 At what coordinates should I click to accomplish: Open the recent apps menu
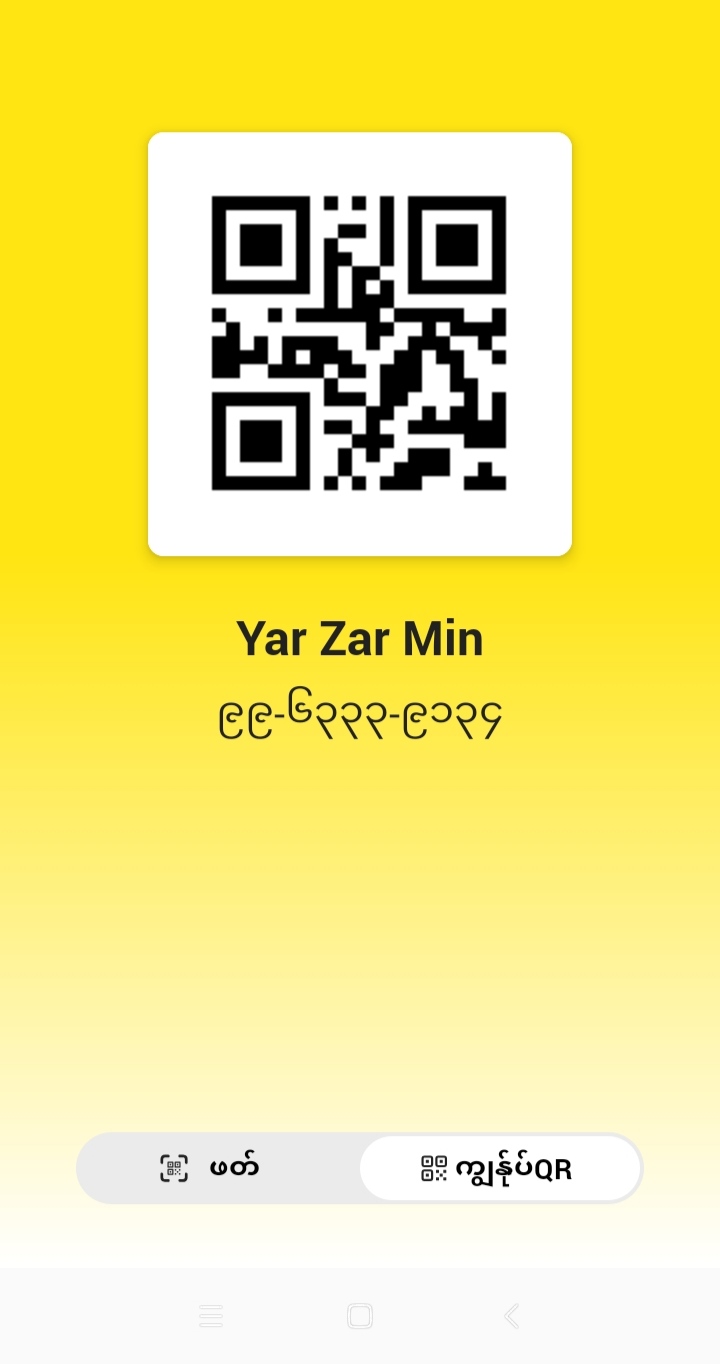point(210,1316)
